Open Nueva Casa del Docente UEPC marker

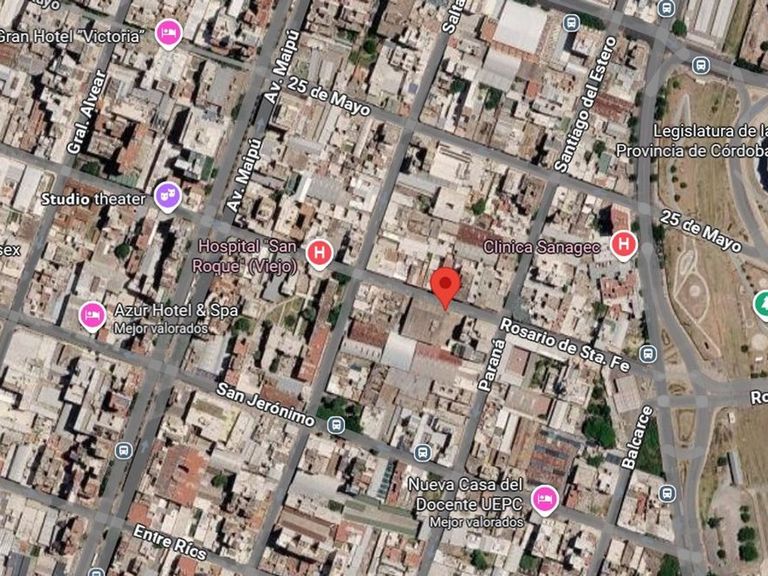click(544, 499)
